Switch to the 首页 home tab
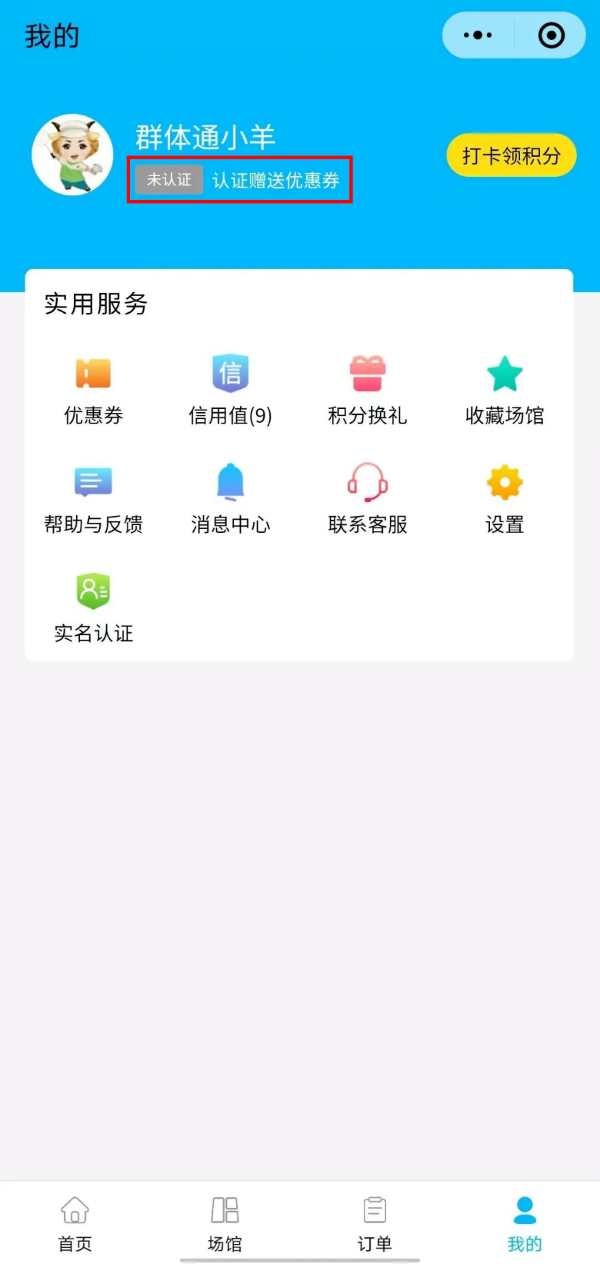 click(x=75, y=1223)
